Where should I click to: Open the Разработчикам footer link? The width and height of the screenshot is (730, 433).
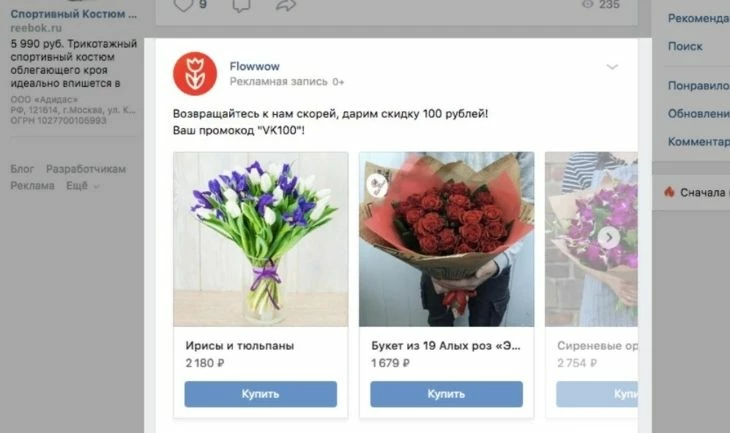(x=86, y=169)
